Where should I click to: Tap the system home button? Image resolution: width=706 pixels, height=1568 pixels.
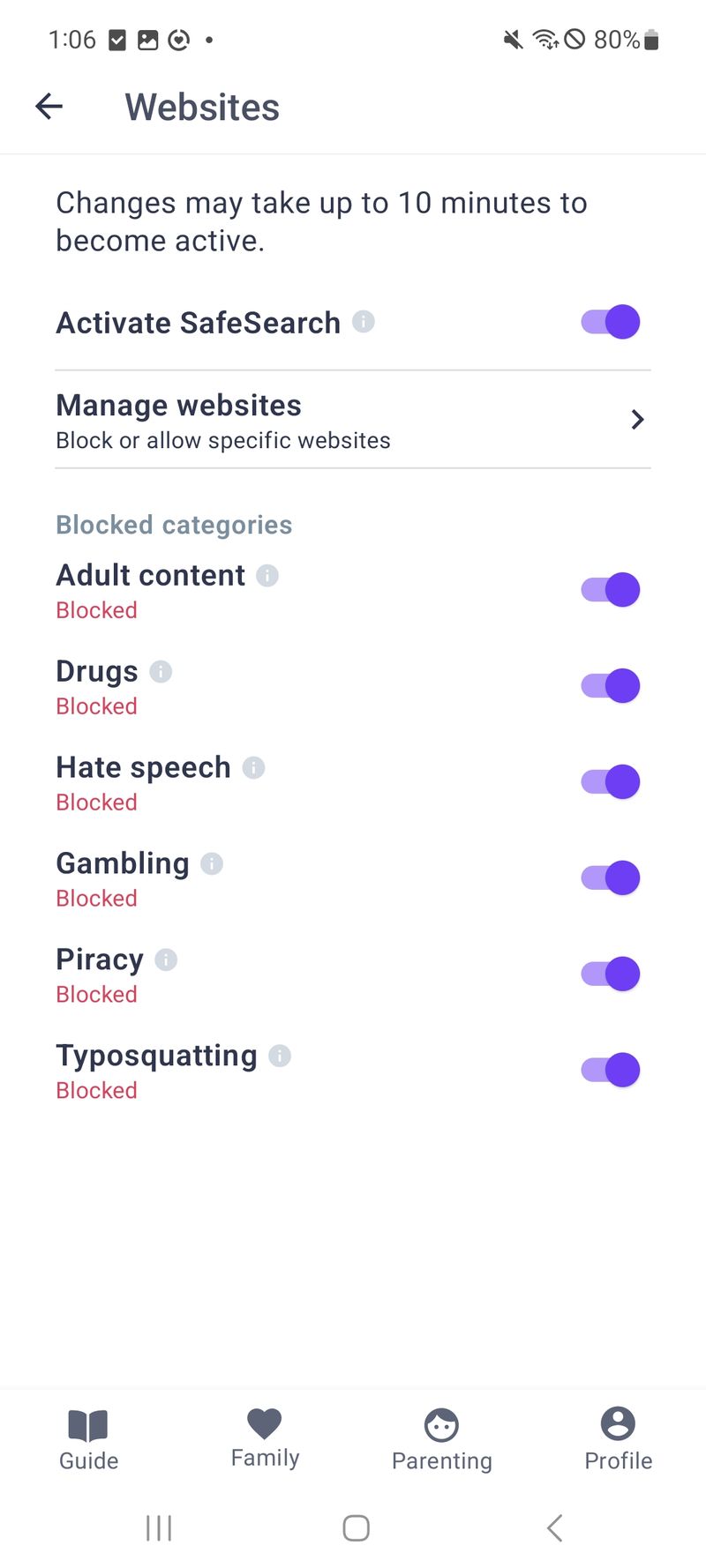356,1528
